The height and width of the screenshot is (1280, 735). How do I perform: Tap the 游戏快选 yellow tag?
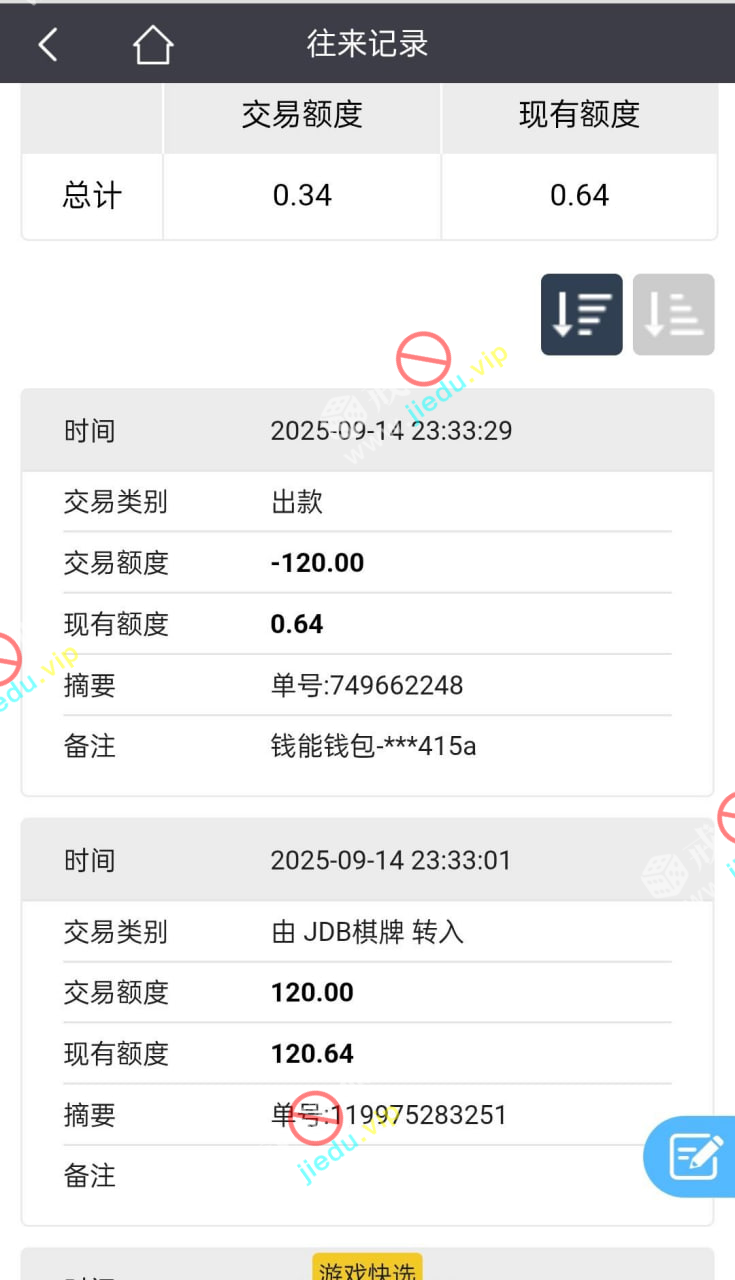[x=367, y=1268]
